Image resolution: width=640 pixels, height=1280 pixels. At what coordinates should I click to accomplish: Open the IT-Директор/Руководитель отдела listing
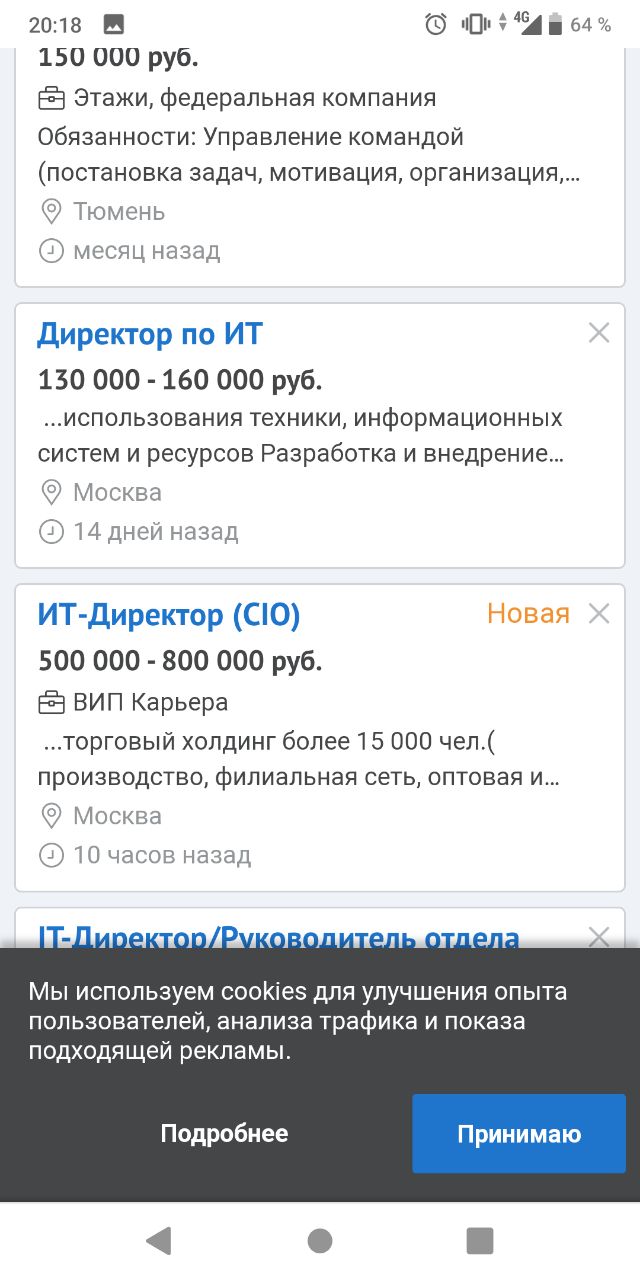279,937
